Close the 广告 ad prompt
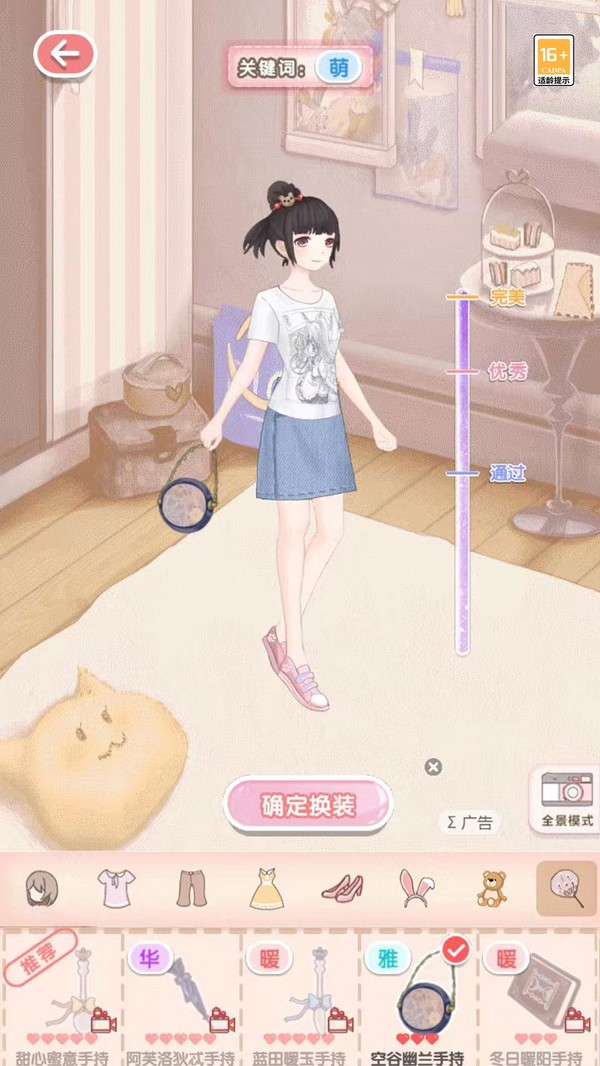Image resolution: width=600 pixels, height=1066 pixels. click(432, 767)
